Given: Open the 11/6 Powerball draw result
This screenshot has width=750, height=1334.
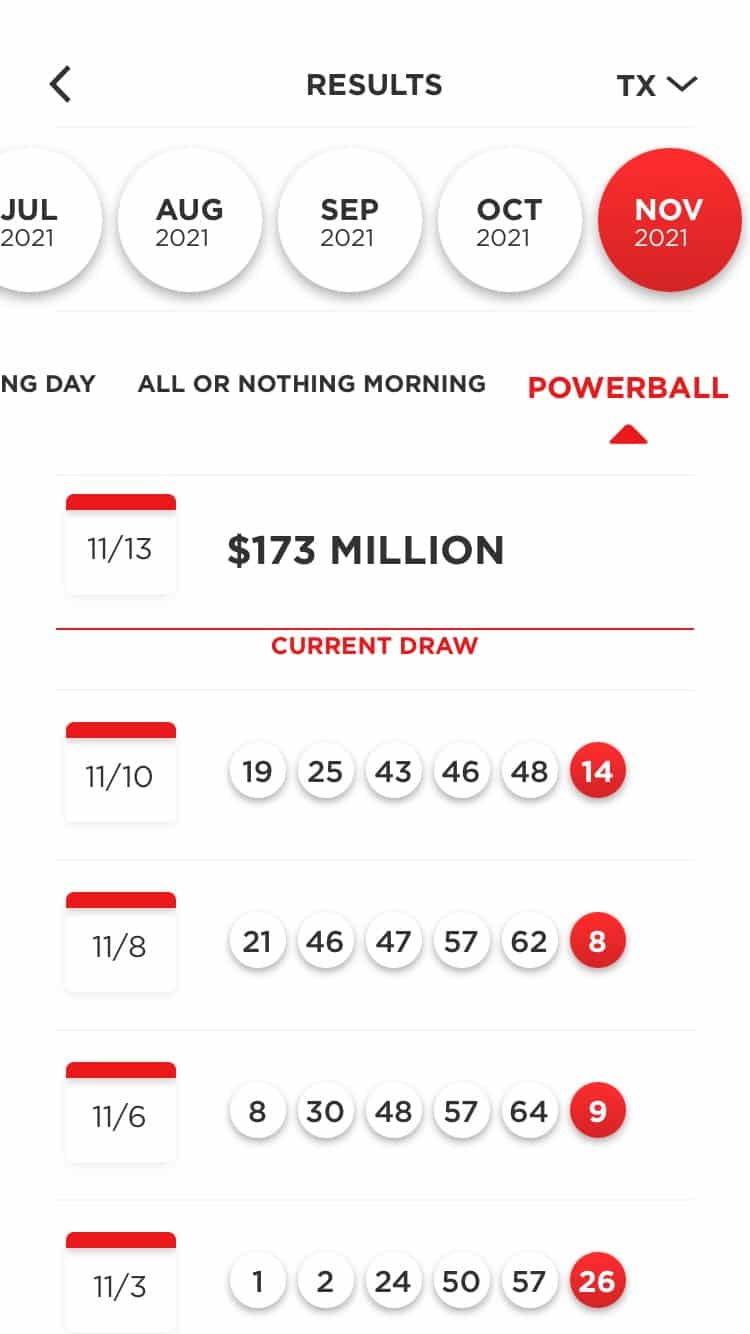Looking at the screenshot, I should coord(375,1114).
